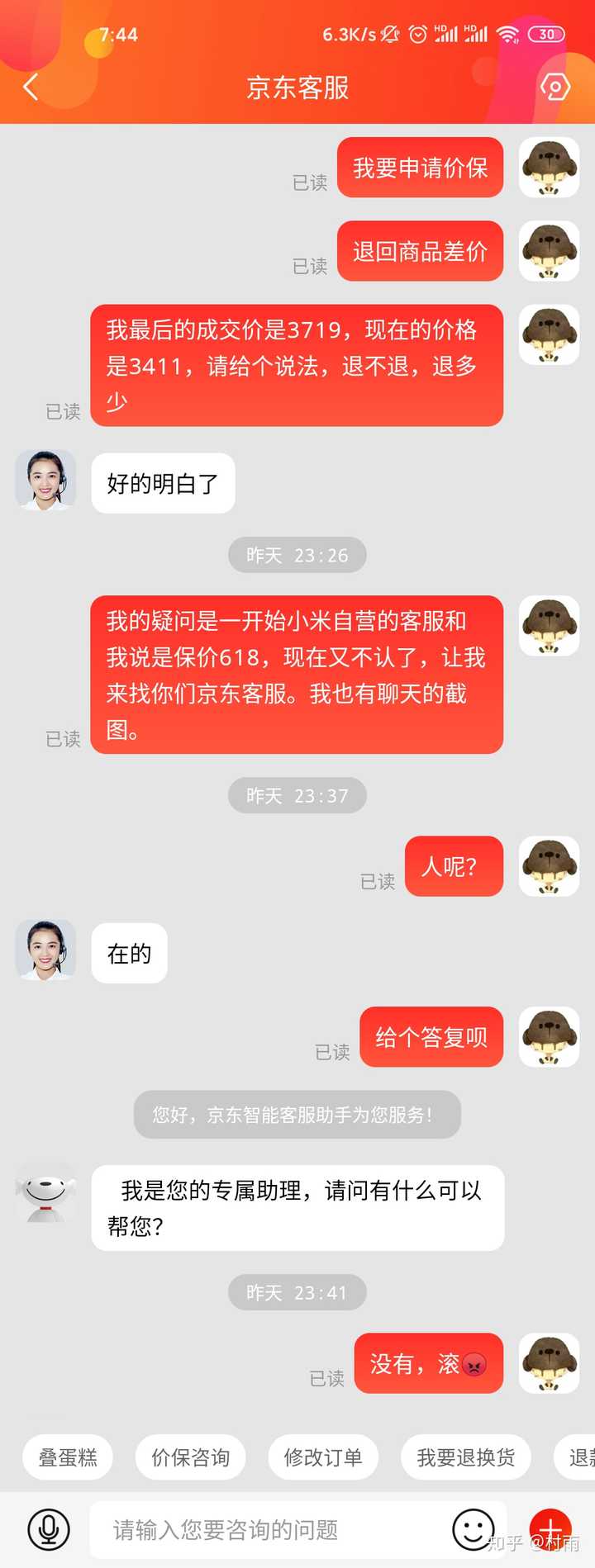Open the chat settings hexagon icon top right
This screenshot has height=1568, width=595.
[x=557, y=88]
